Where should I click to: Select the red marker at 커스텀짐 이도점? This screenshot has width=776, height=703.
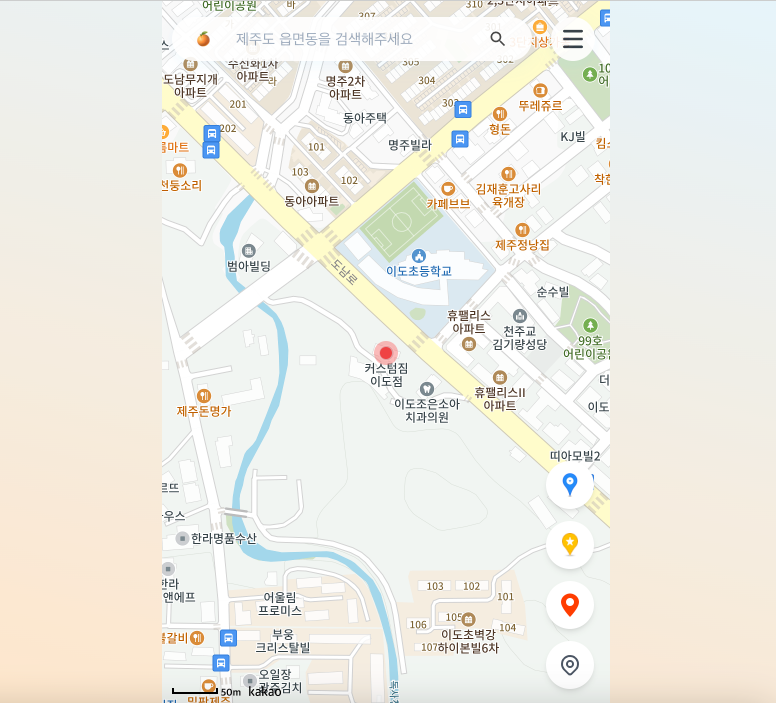[386, 353]
